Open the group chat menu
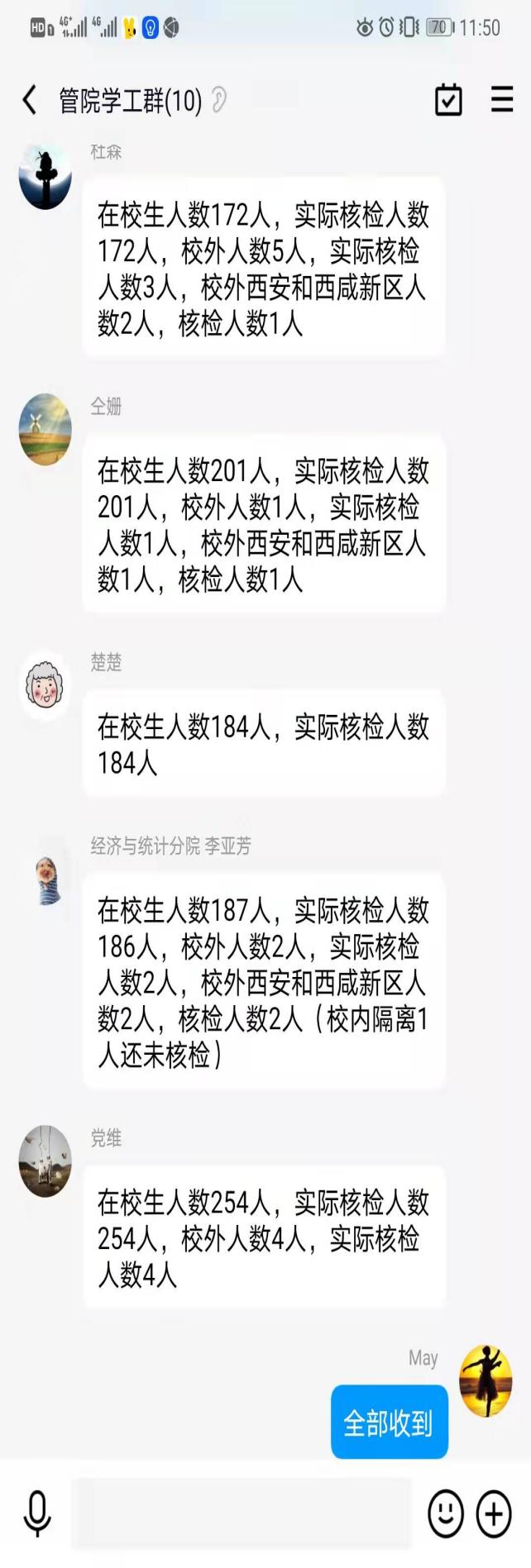The width and height of the screenshot is (531, 1568). (x=502, y=100)
